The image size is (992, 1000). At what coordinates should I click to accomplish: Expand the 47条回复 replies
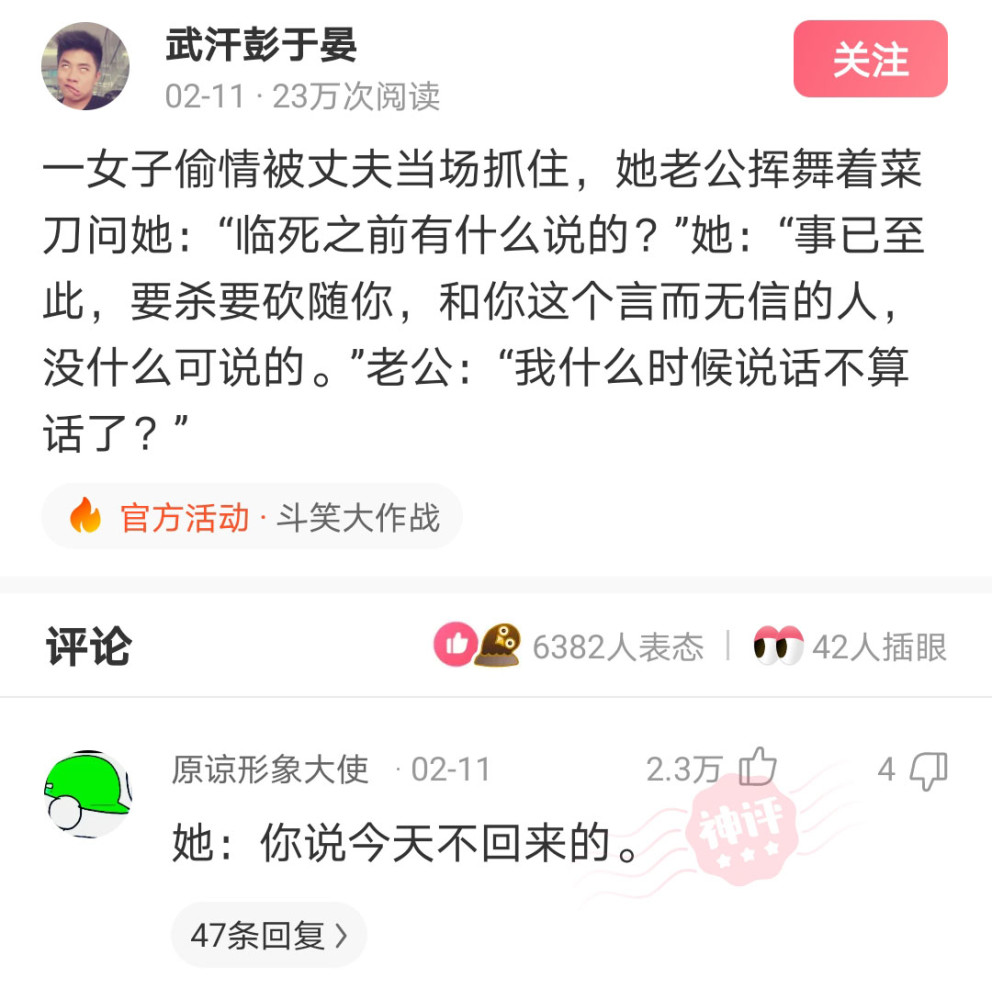tap(269, 935)
